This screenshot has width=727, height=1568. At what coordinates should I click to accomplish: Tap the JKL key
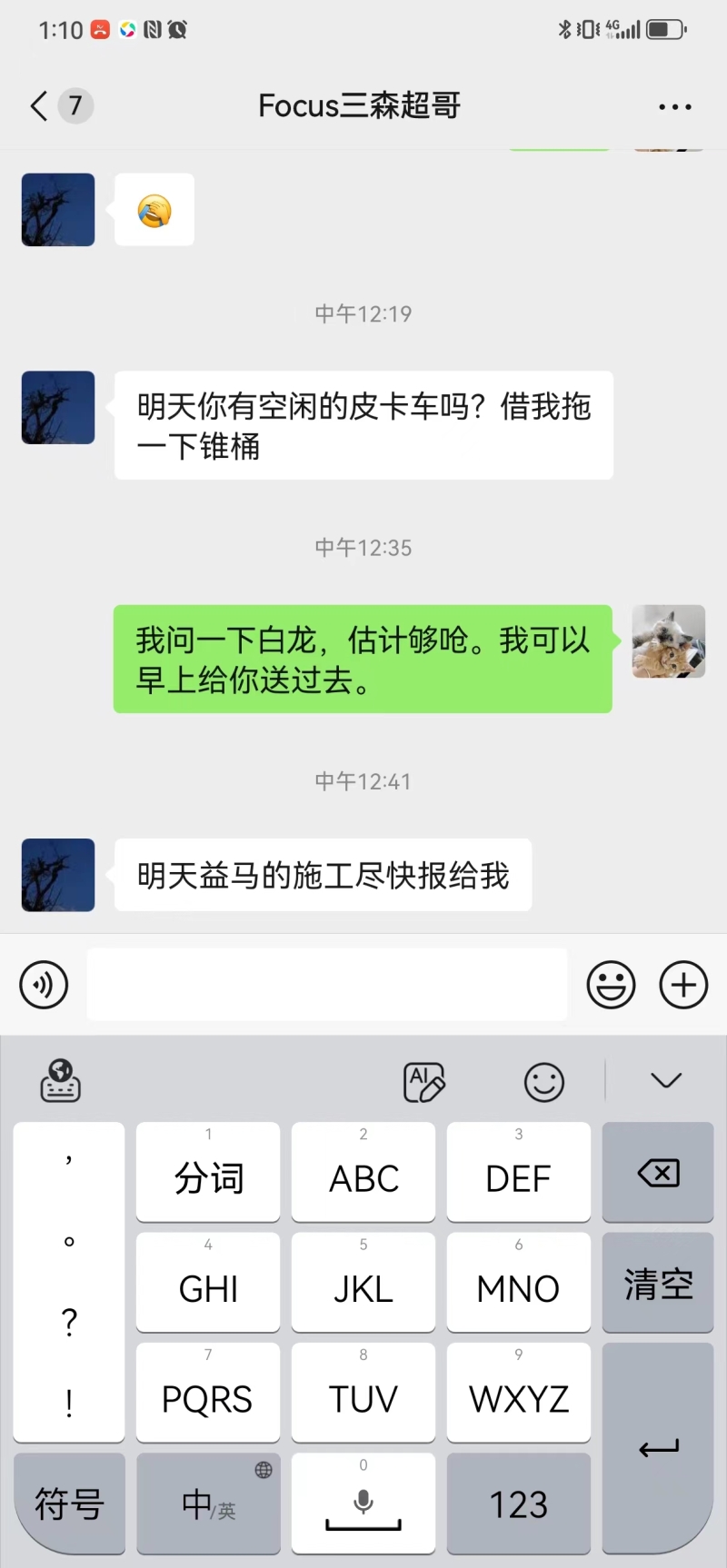click(x=363, y=1283)
